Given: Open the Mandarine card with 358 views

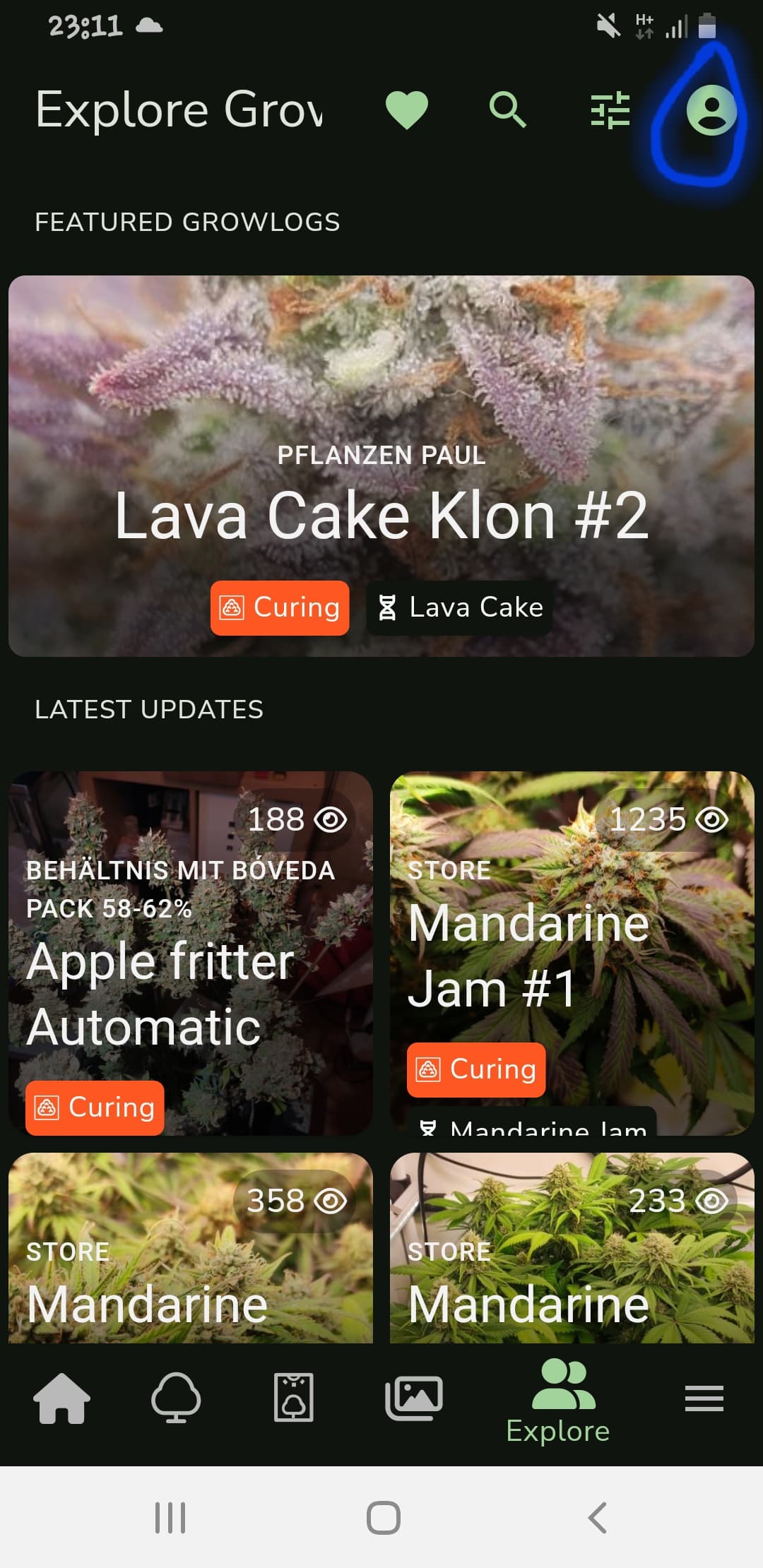Looking at the screenshot, I should pos(191,1248).
